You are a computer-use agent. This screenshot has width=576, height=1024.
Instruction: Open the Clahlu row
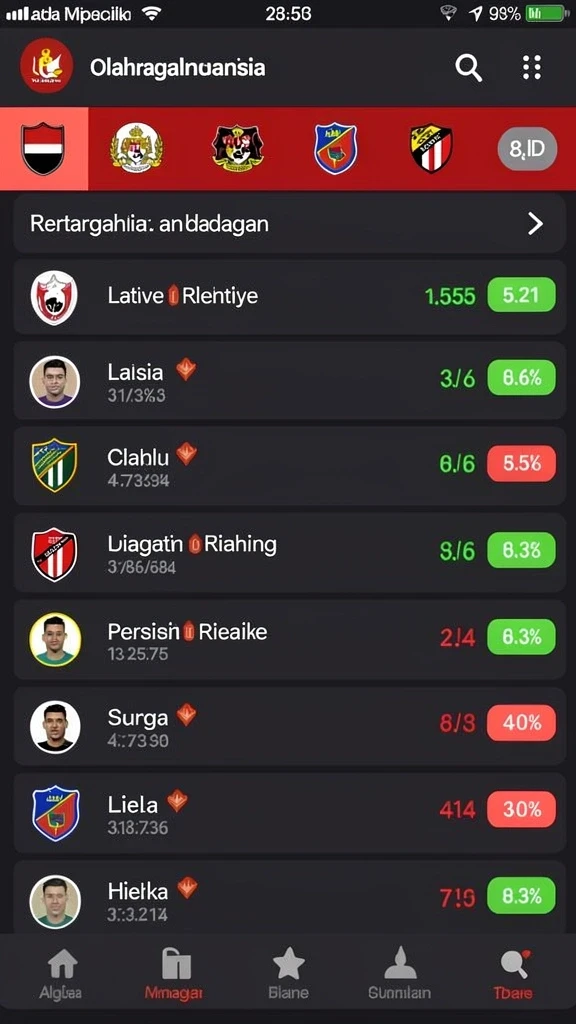pyautogui.click(x=289, y=466)
